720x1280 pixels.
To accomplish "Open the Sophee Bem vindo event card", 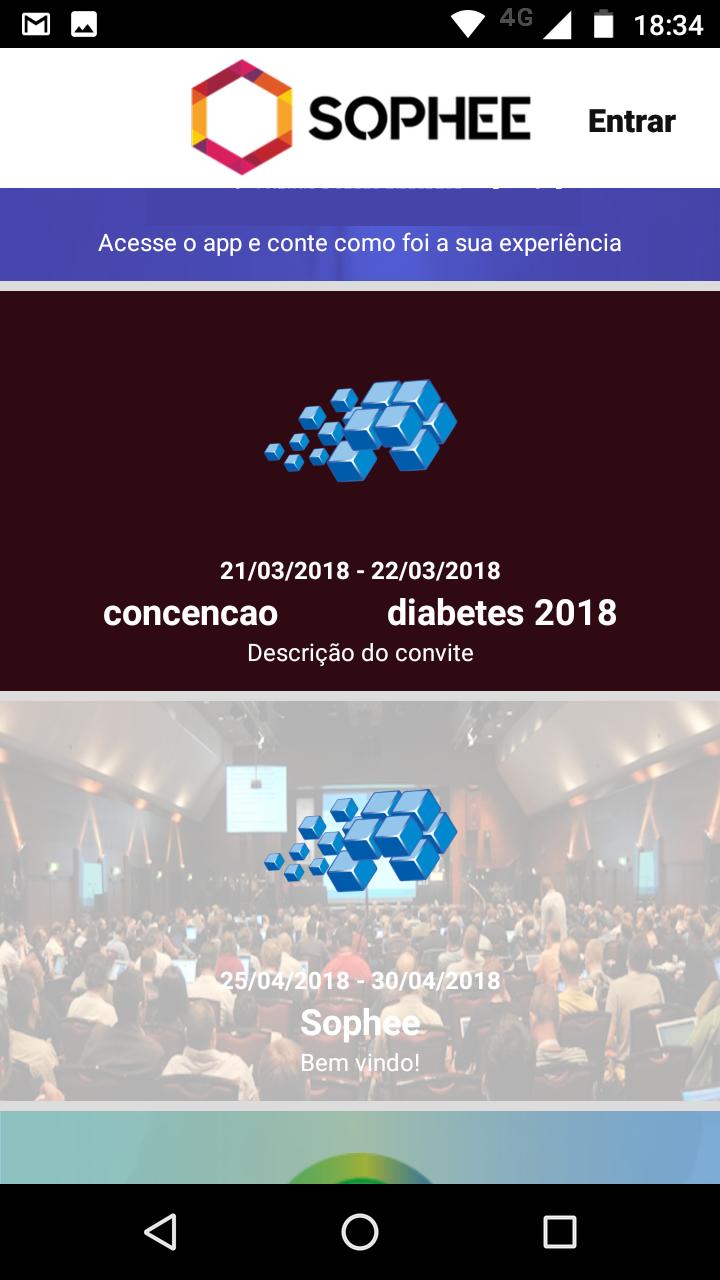I will coord(360,900).
